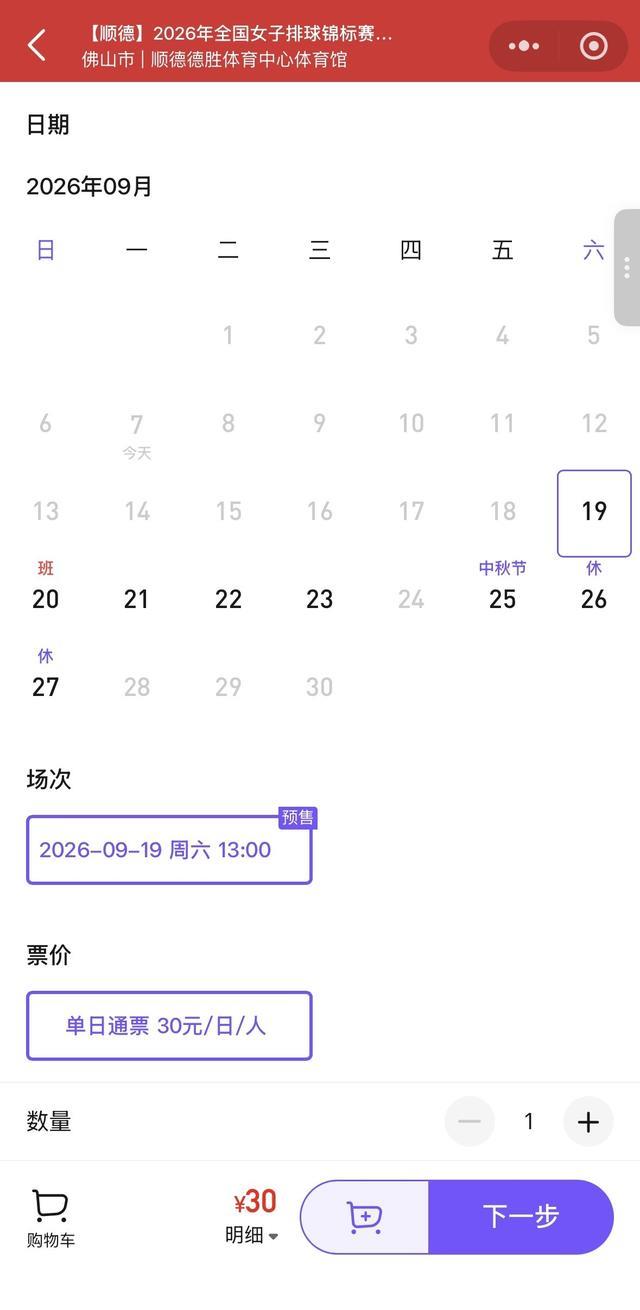Add ticket to cart with cart-plus button
The width and height of the screenshot is (640, 1310).
[364, 1217]
